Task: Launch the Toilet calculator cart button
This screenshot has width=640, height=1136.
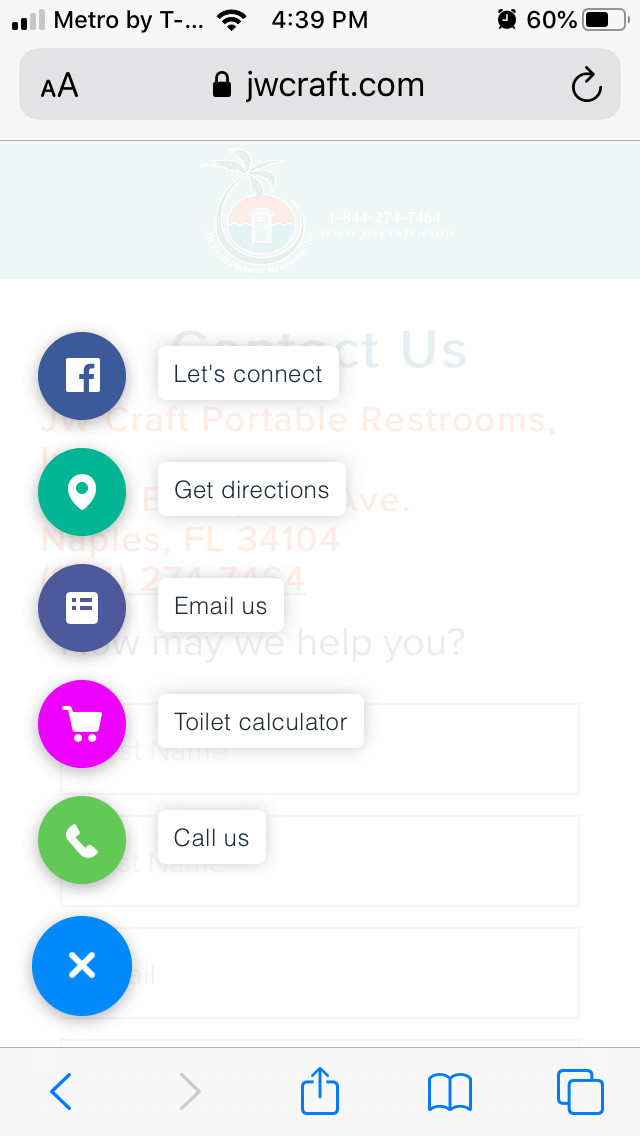Action: click(82, 724)
